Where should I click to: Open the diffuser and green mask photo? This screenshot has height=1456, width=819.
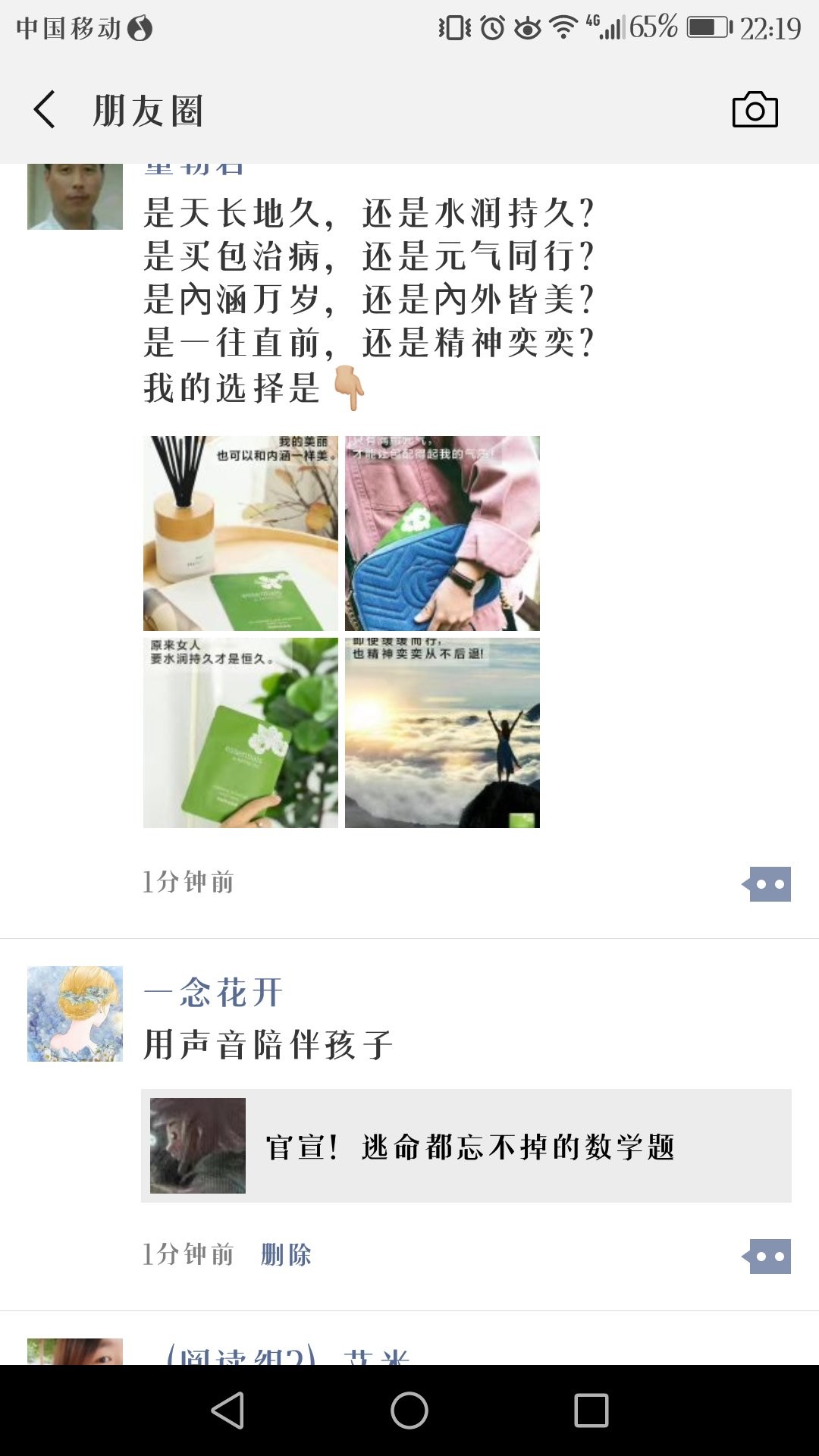(x=240, y=533)
